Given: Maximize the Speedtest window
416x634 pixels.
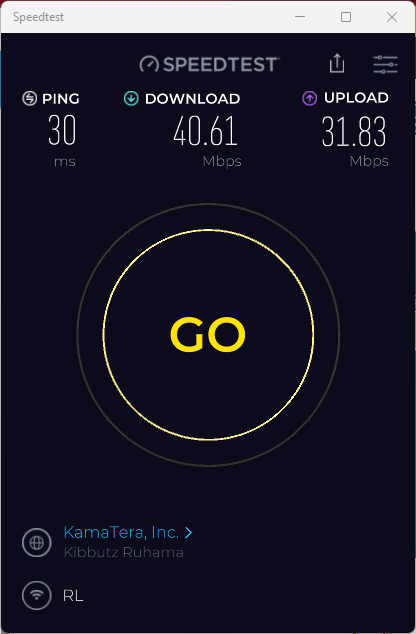Looking at the screenshot, I should coord(346,17).
